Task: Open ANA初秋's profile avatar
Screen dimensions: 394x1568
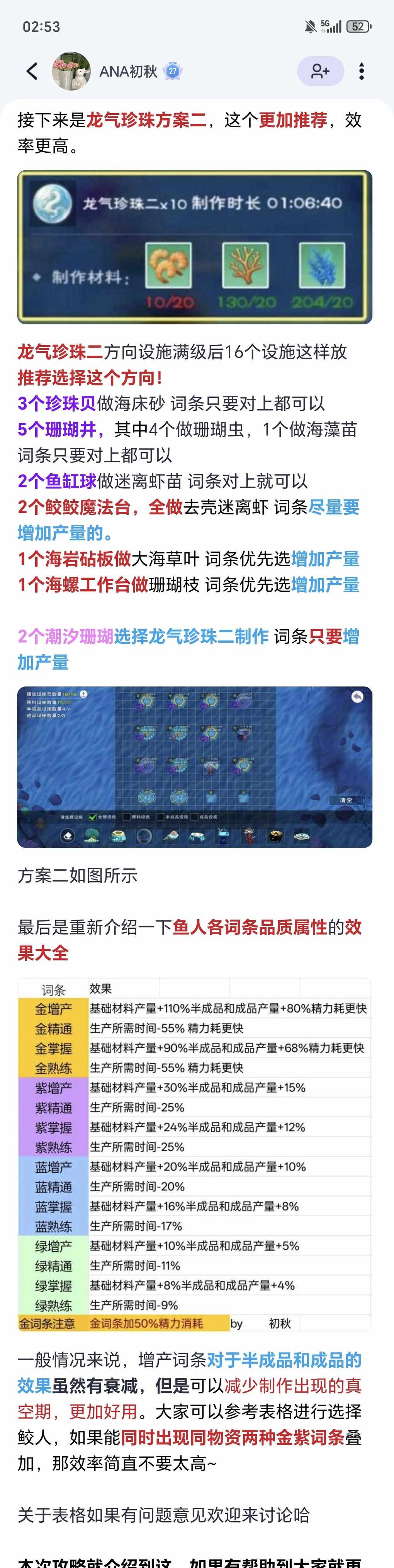Action: (x=71, y=71)
